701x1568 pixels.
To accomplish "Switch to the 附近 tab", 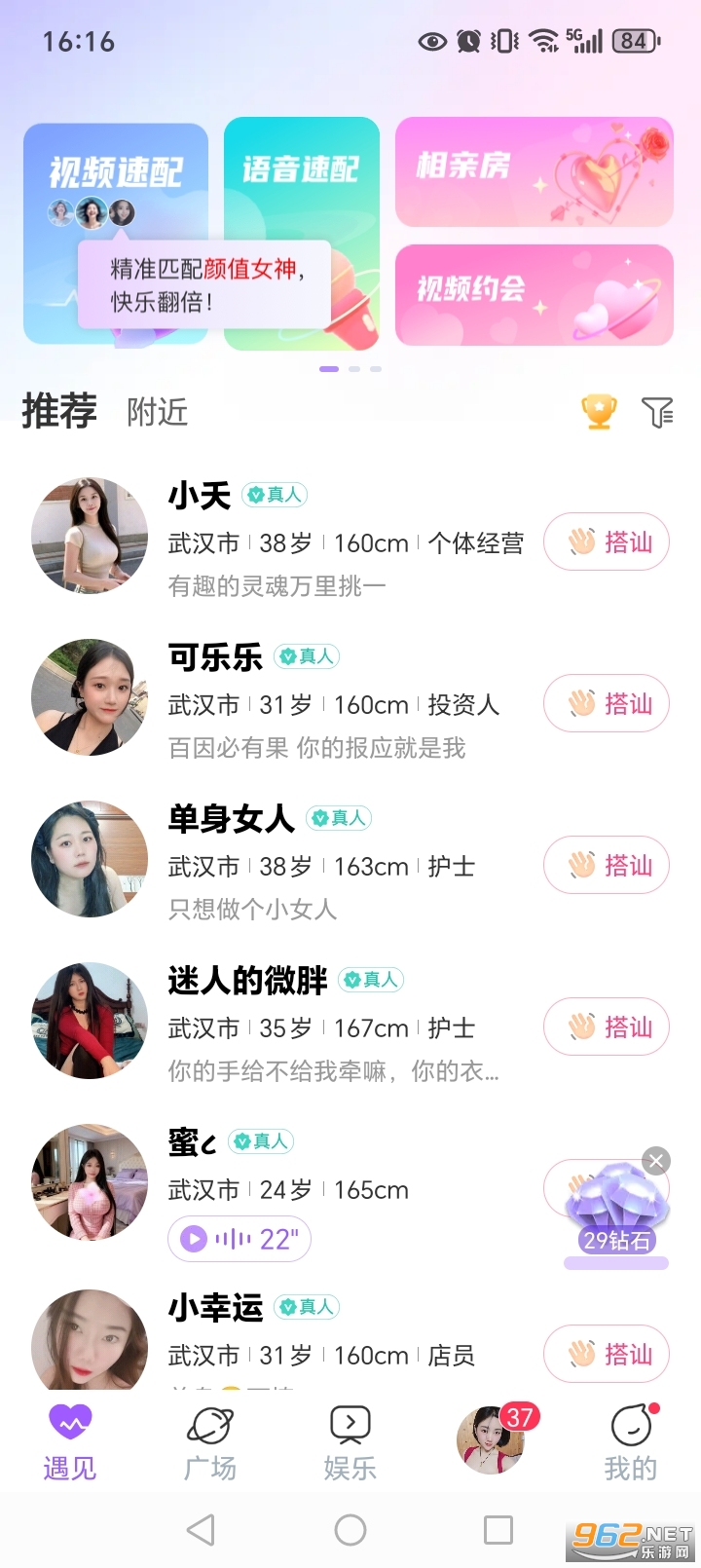I will (156, 413).
